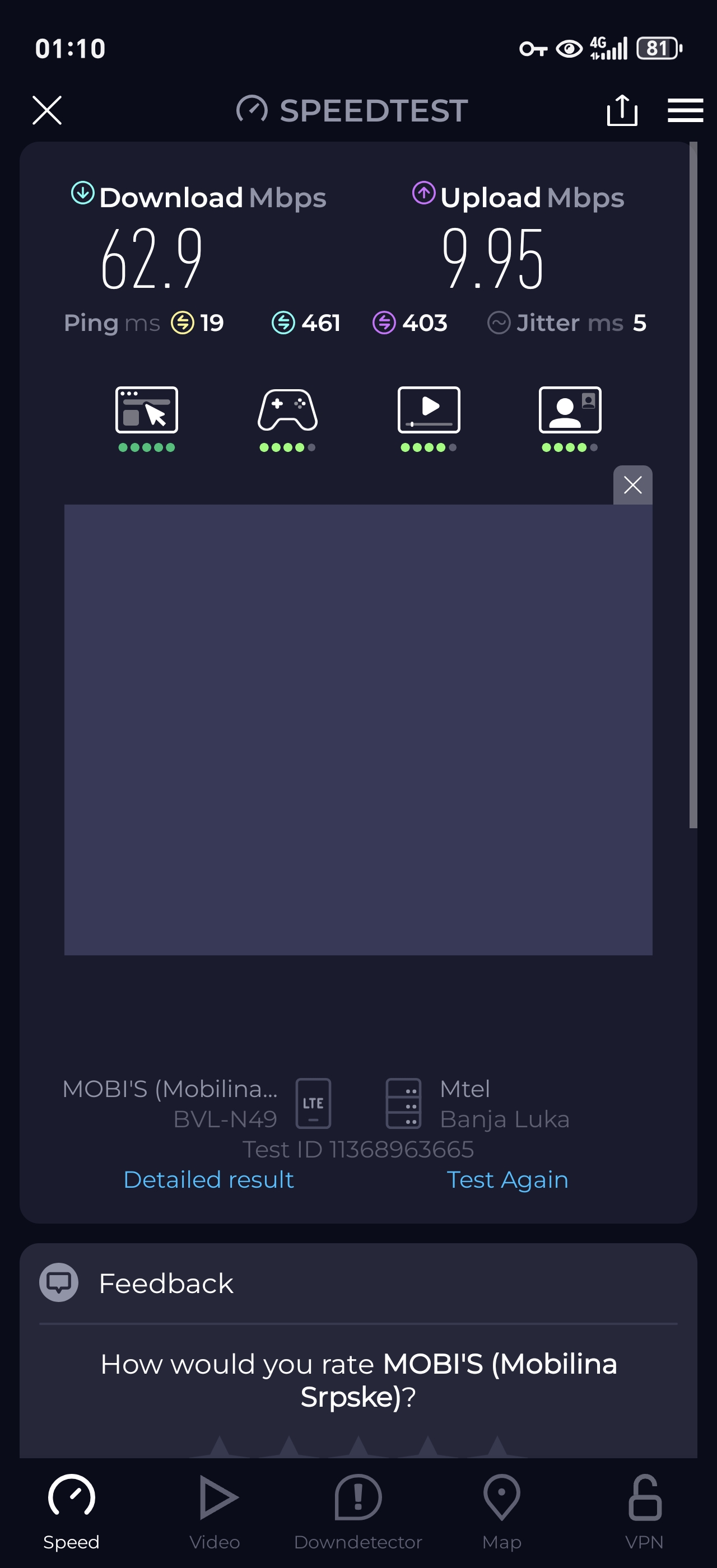Share the speed test result
Image resolution: width=717 pixels, height=1568 pixels.
(x=622, y=110)
